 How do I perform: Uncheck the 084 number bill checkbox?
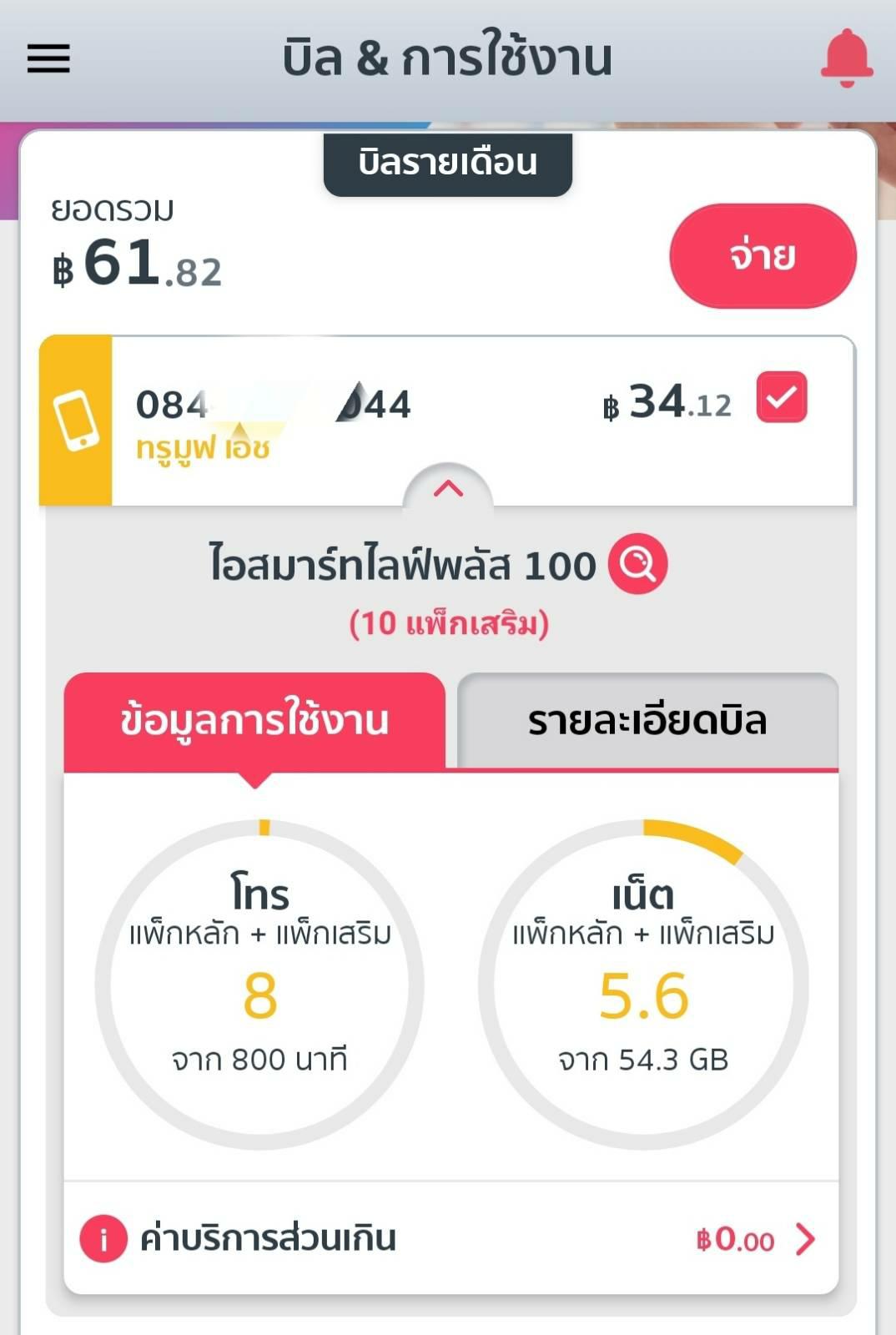point(782,397)
